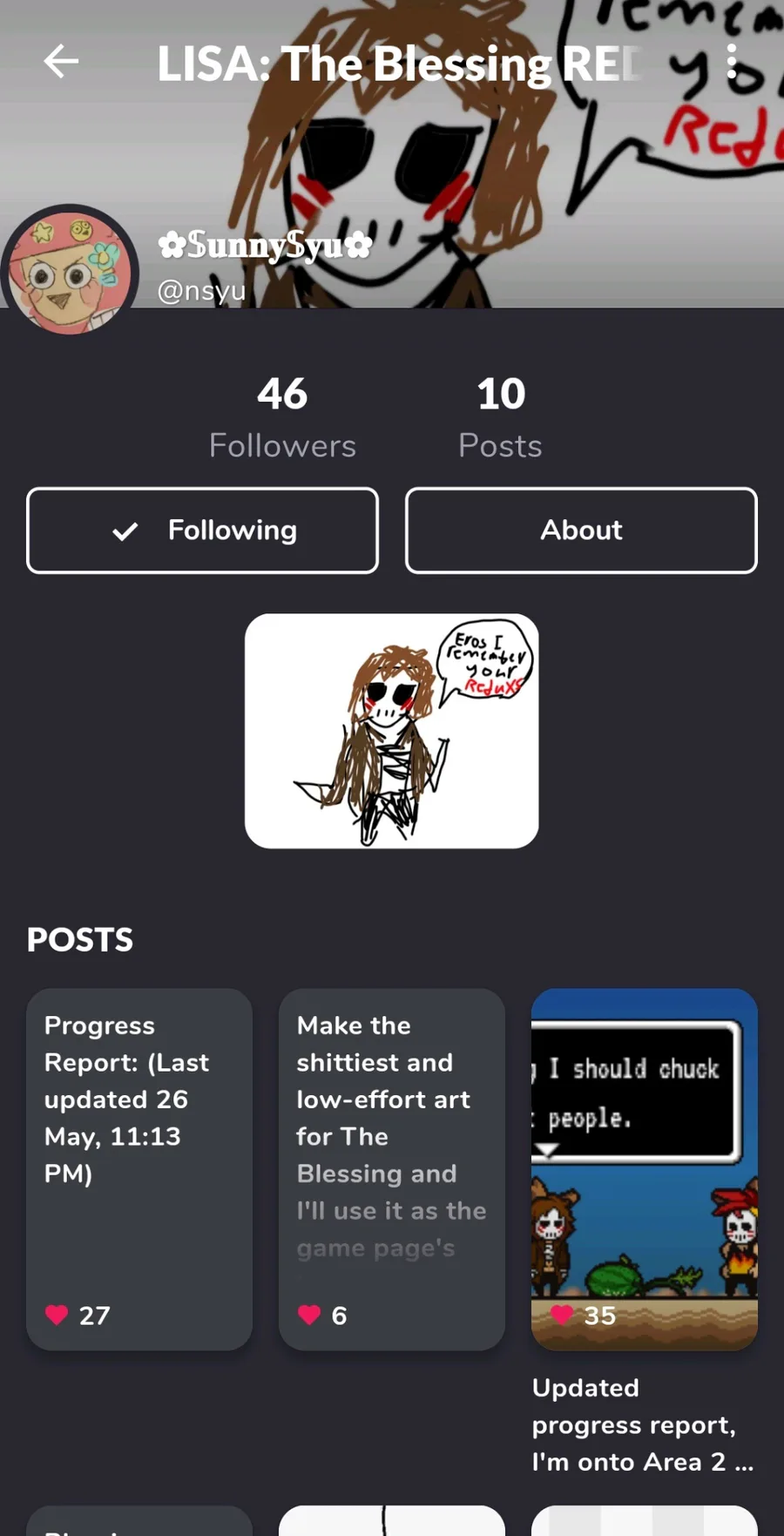Open the three-dot overflow menu
Screen dimensions: 784x1536
pyautogui.click(x=732, y=62)
